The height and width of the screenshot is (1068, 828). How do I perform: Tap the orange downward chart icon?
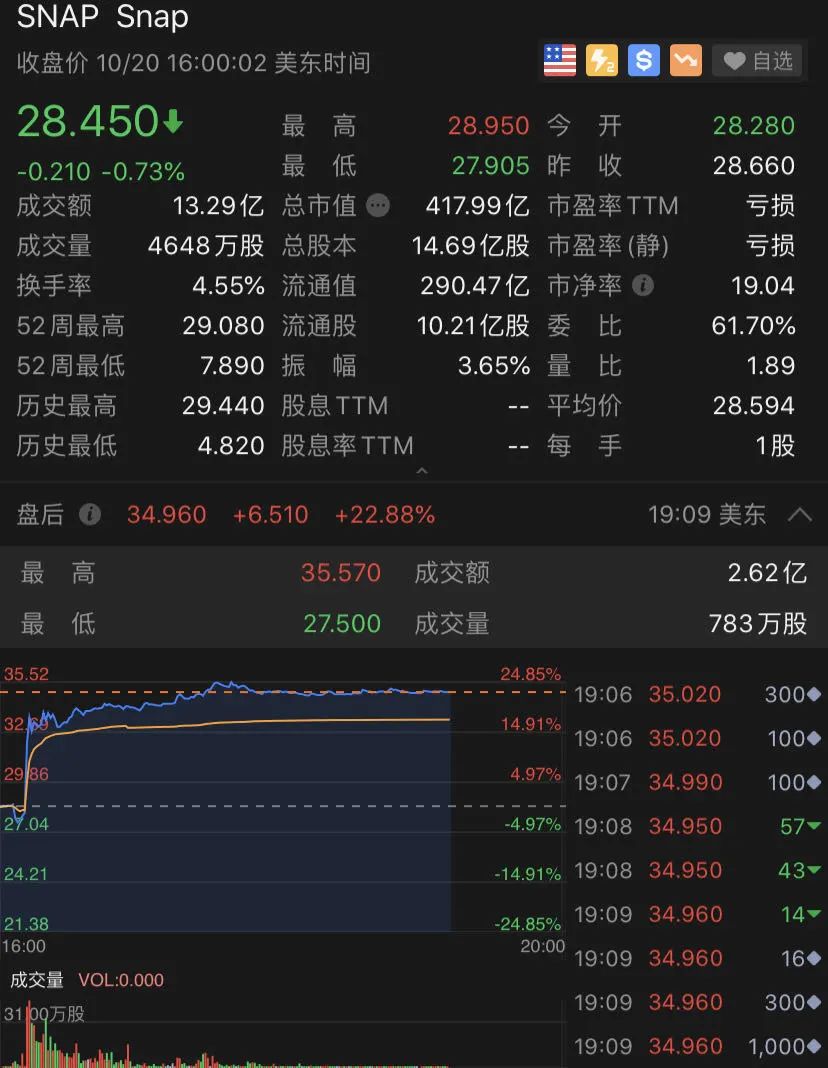[x=685, y=61]
